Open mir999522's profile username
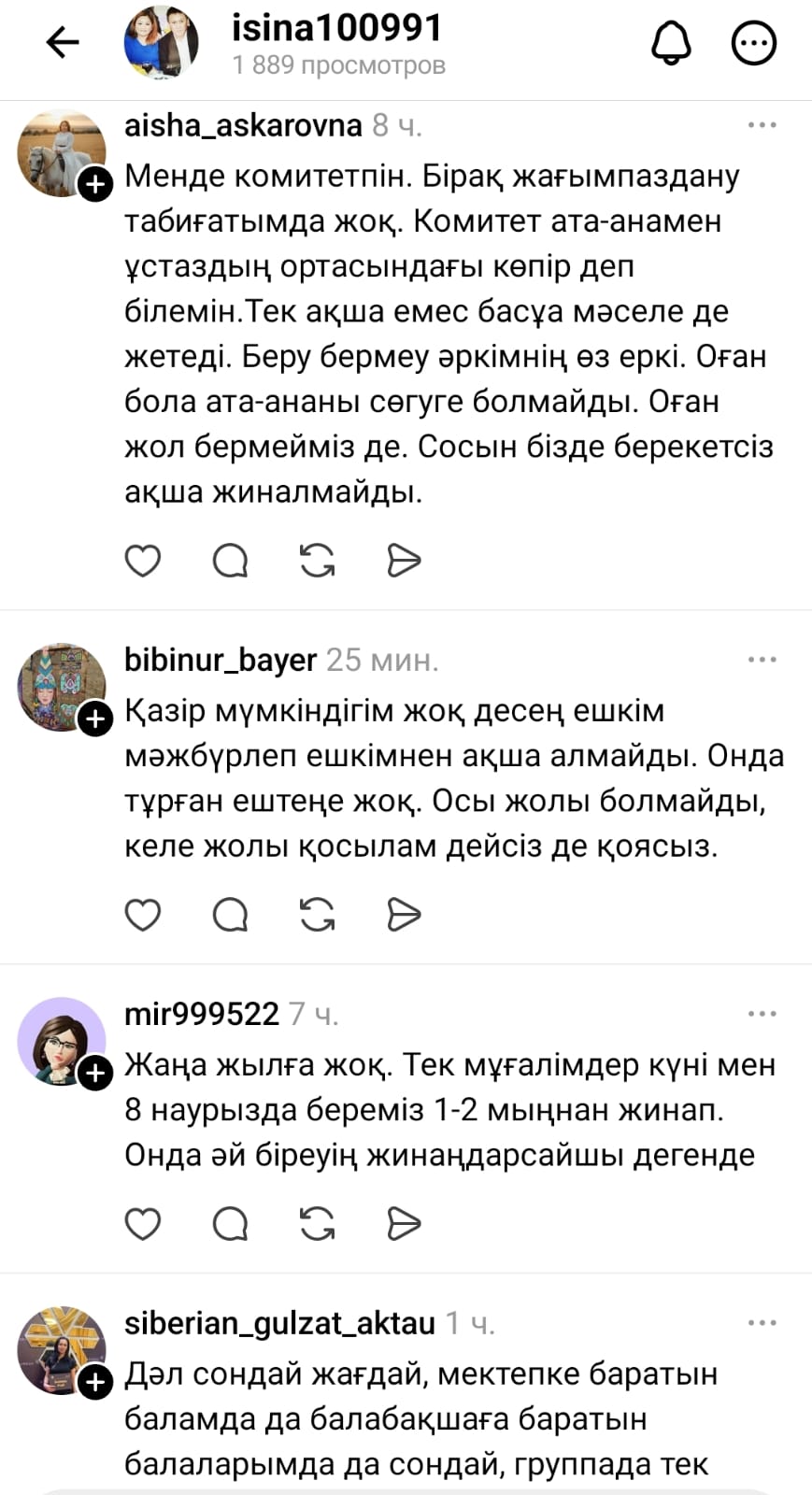This screenshot has width=812, height=1495. click(202, 1014)
